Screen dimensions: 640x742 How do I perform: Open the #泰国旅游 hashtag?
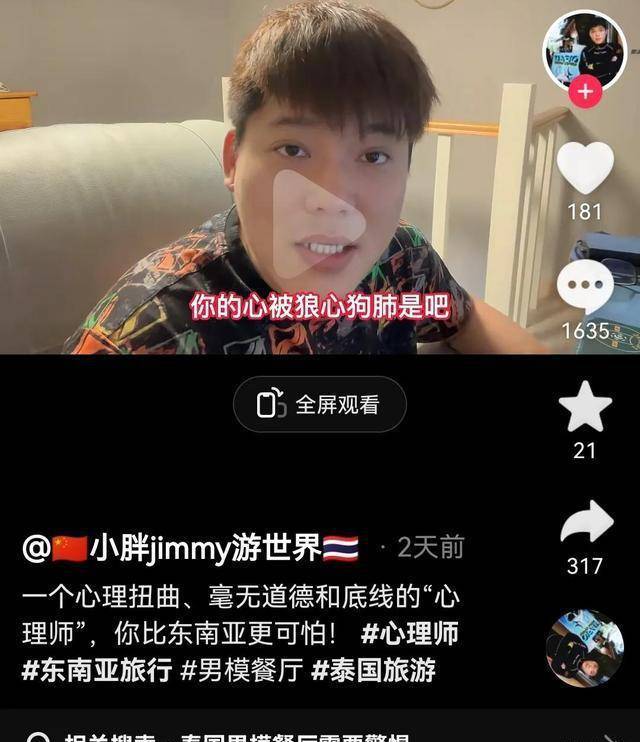coord(373,669)
